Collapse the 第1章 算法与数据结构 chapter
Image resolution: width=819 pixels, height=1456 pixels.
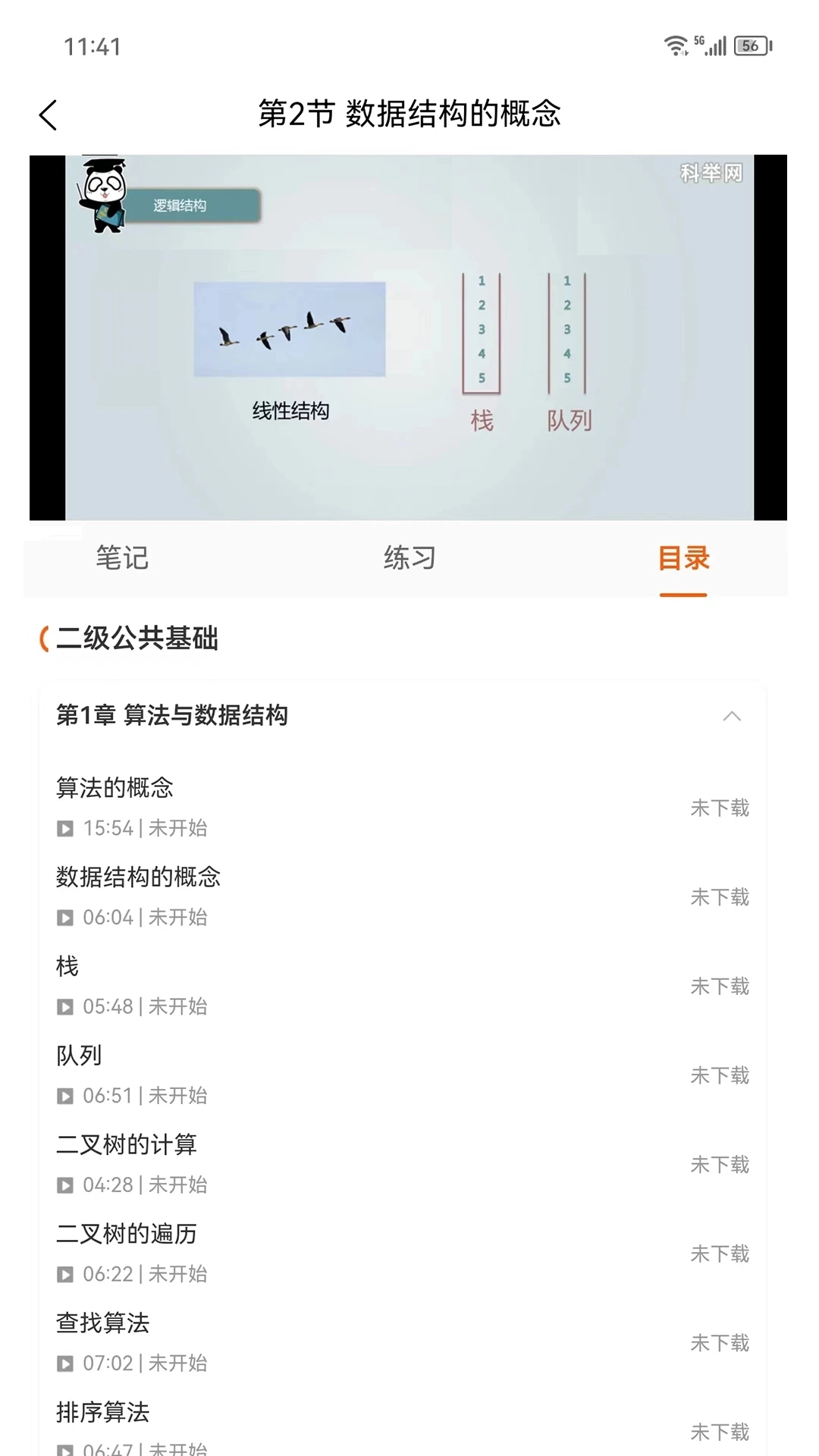732,714
